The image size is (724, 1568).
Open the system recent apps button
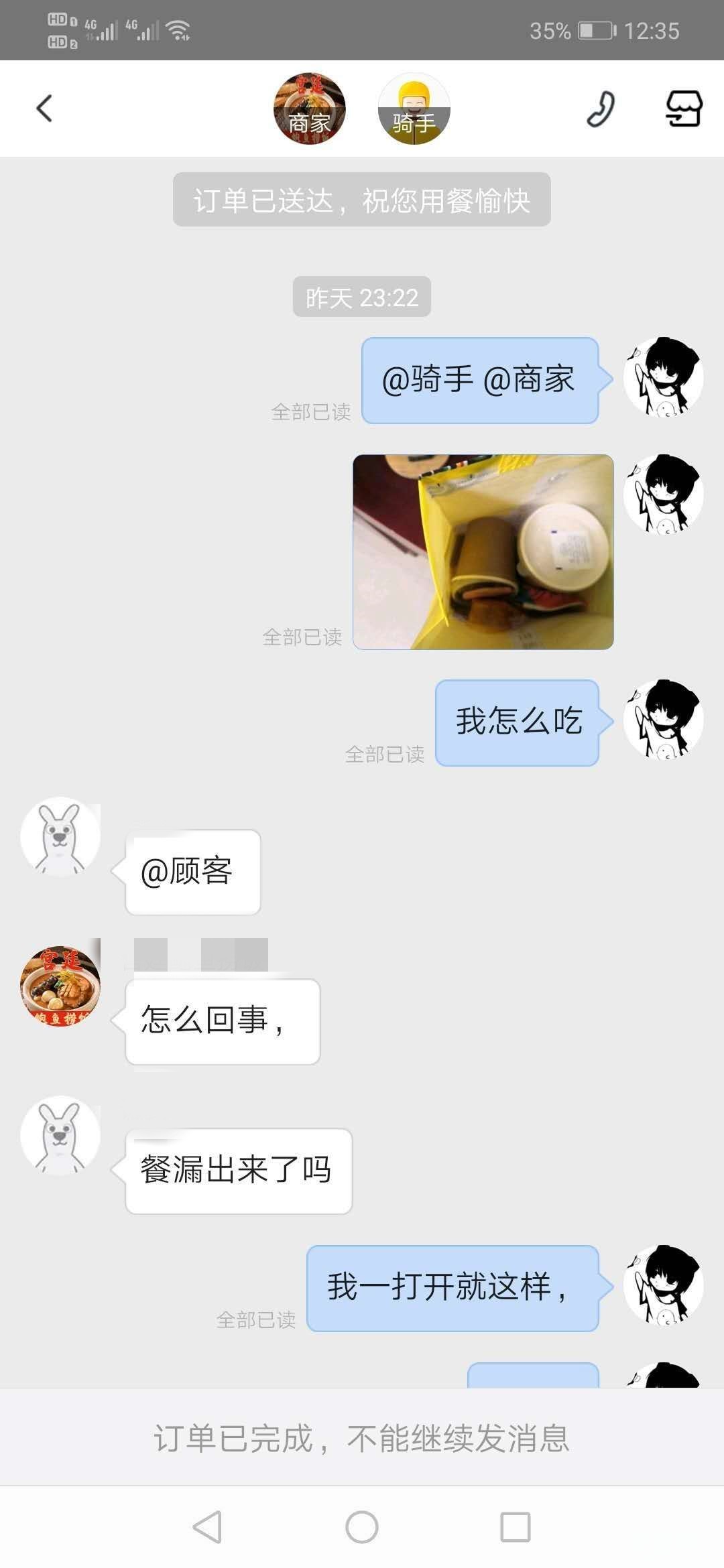pos(516,1527)
